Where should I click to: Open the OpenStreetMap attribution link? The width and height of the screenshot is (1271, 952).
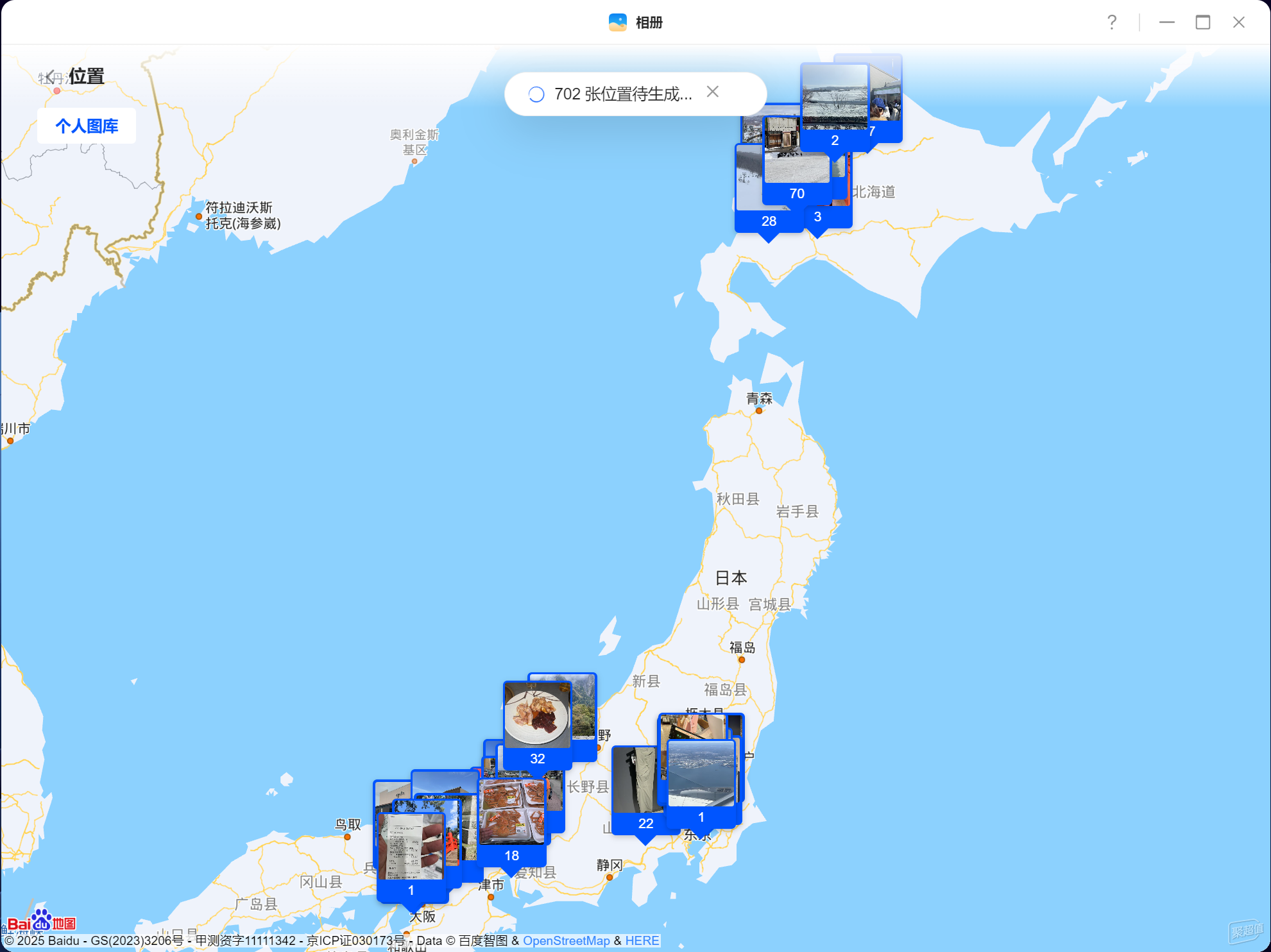coord(566,940)
